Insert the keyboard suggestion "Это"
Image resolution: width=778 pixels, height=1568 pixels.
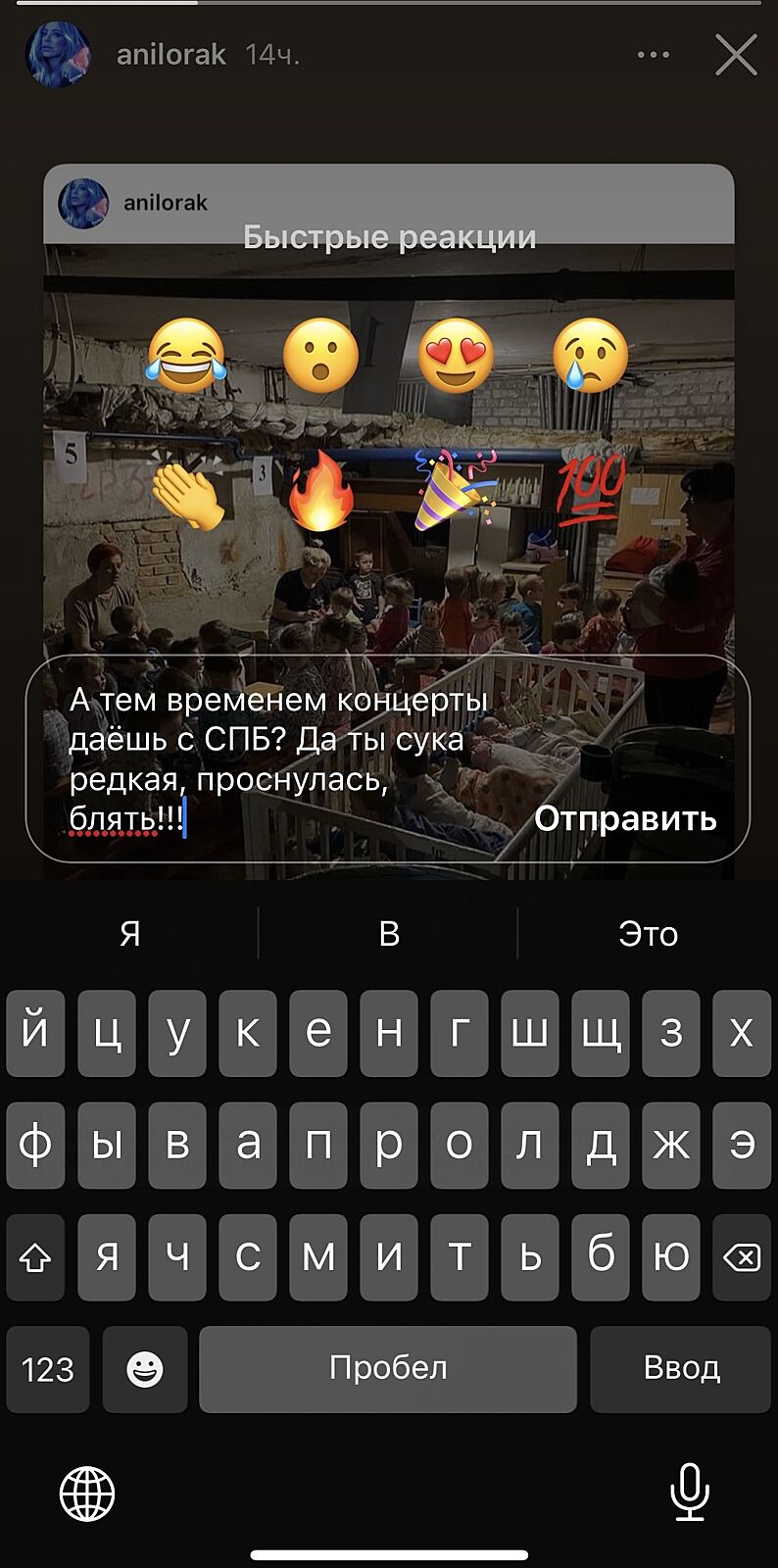648,934
